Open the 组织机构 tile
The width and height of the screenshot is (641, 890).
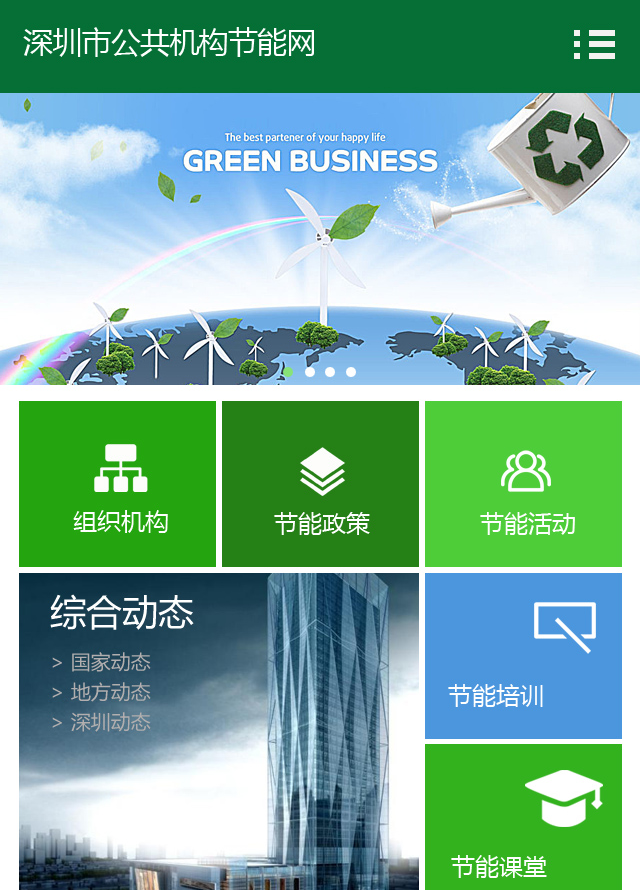pyautogui.click(x=118, y=485)
